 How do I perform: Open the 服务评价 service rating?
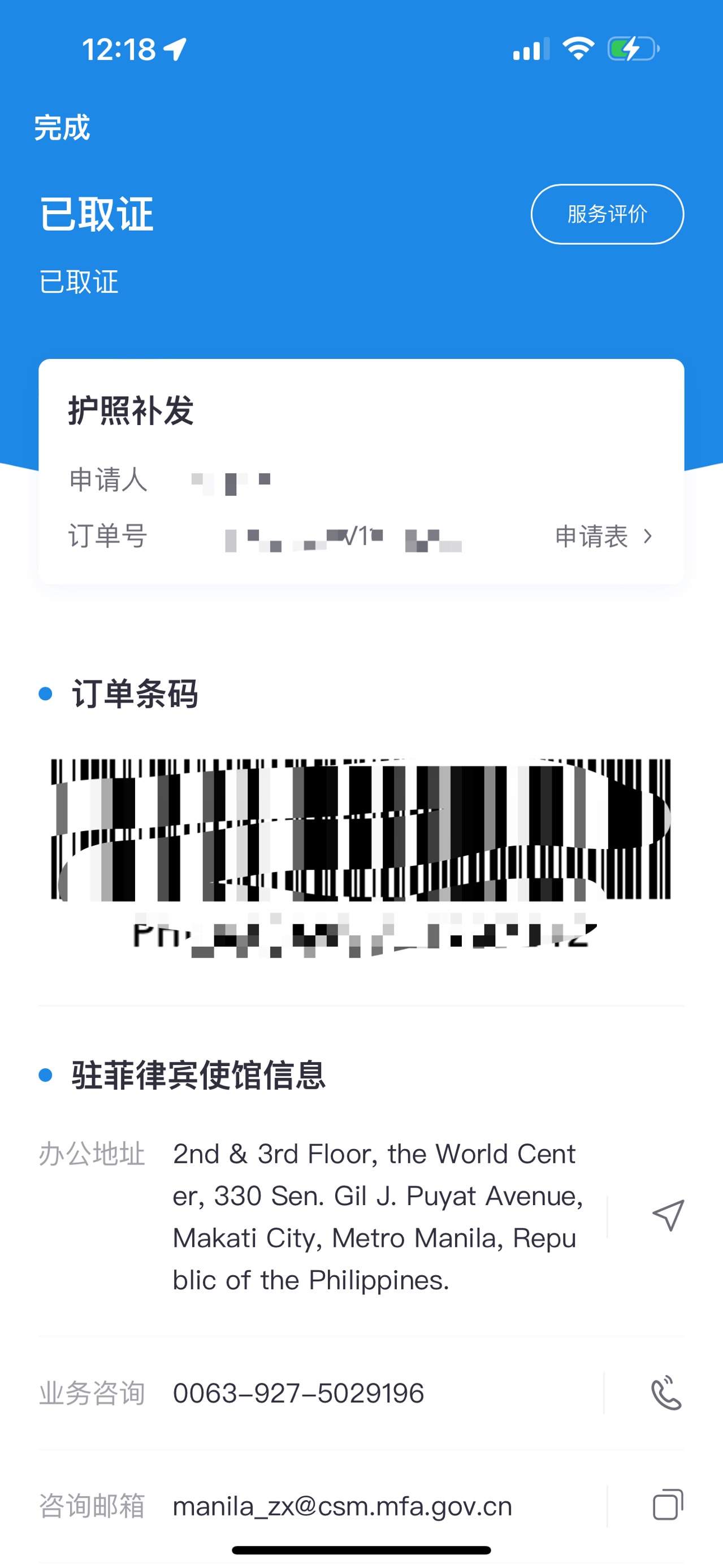pos(607,214)
